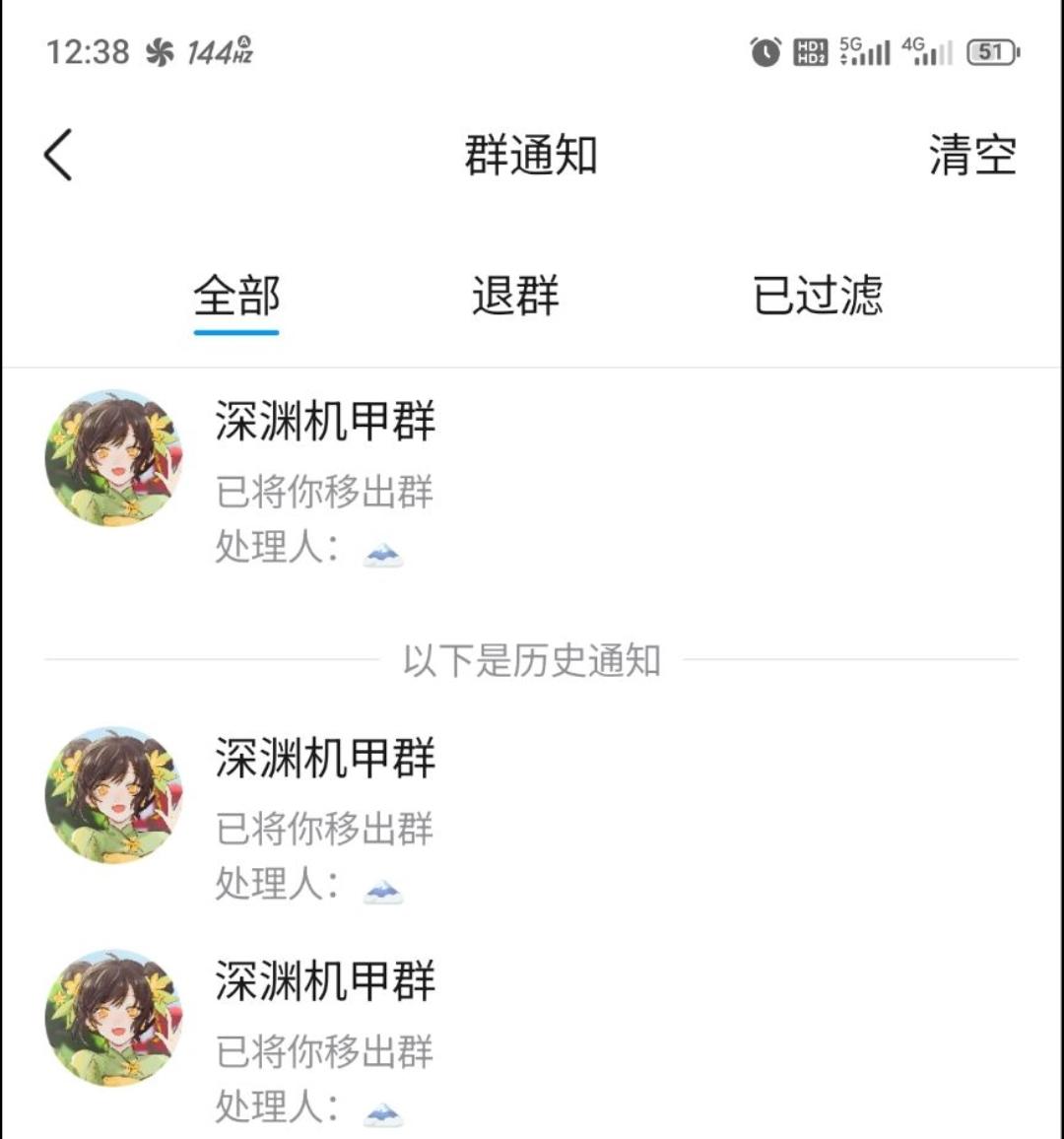Viewport: 1064px width, 1139px height.
Task: Tap the 群通知 page title
Action: (x=532, y=156)
